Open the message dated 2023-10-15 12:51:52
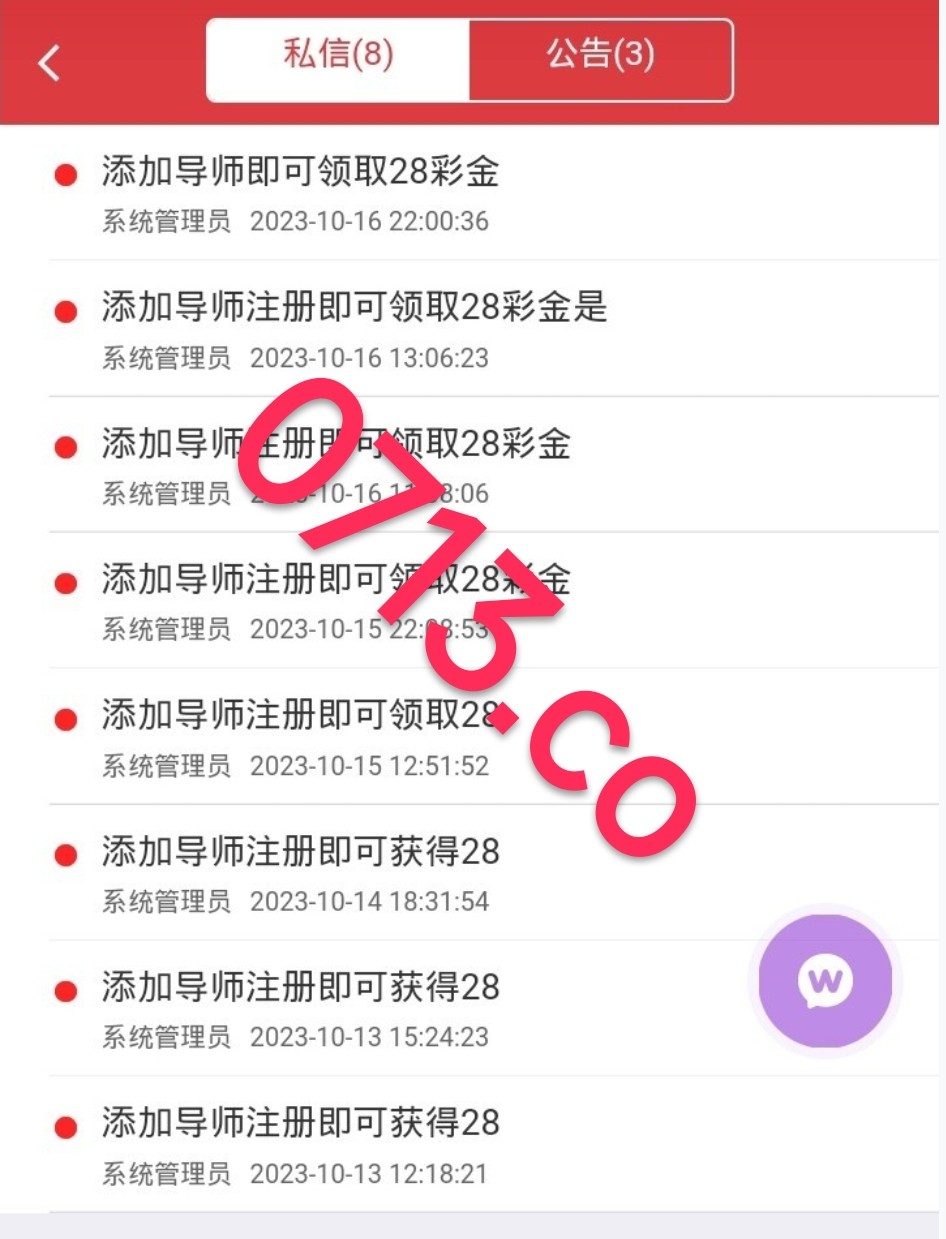The image size is (946, 1239). [x=300, y=737]
